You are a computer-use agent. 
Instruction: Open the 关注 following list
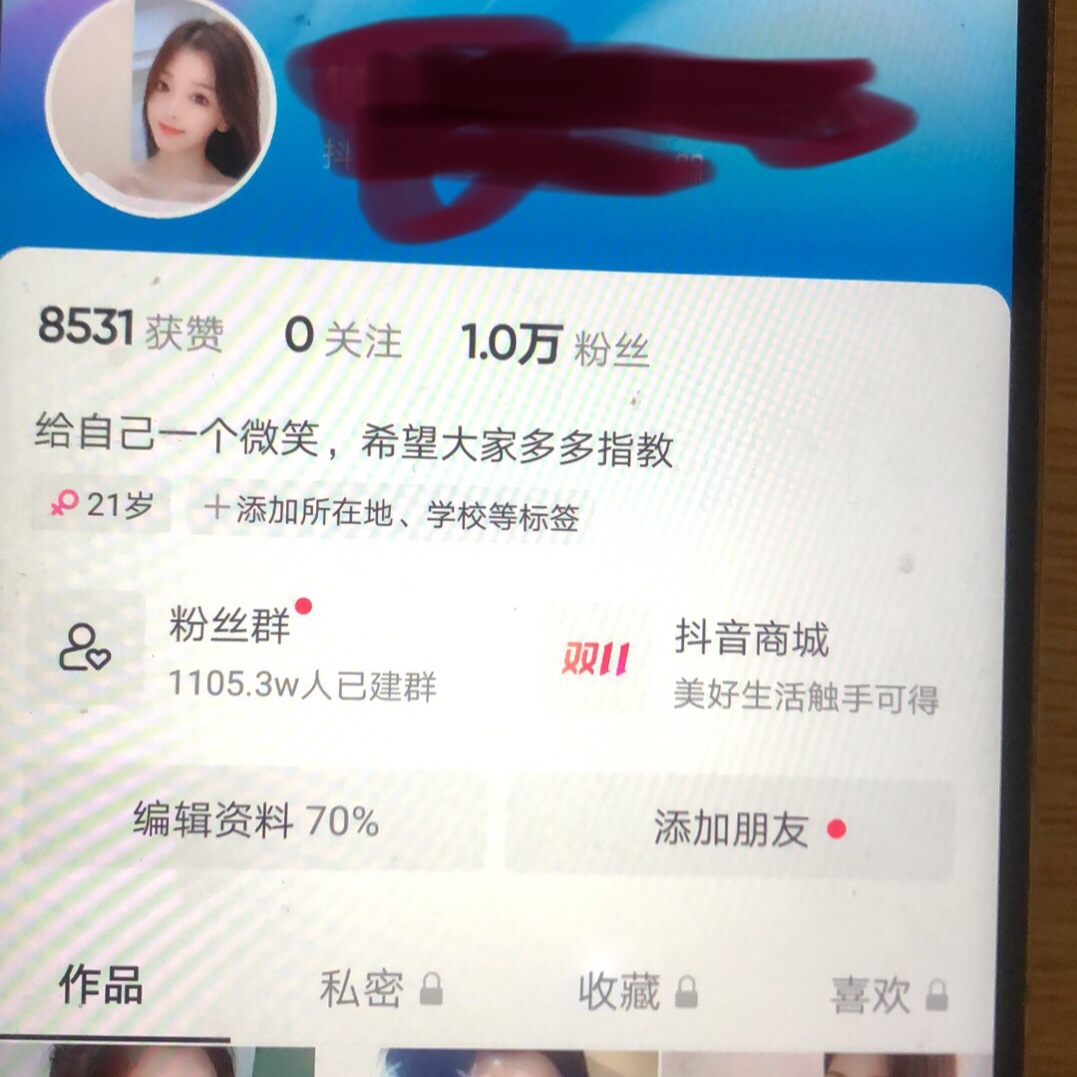click(x=343, y=339)
